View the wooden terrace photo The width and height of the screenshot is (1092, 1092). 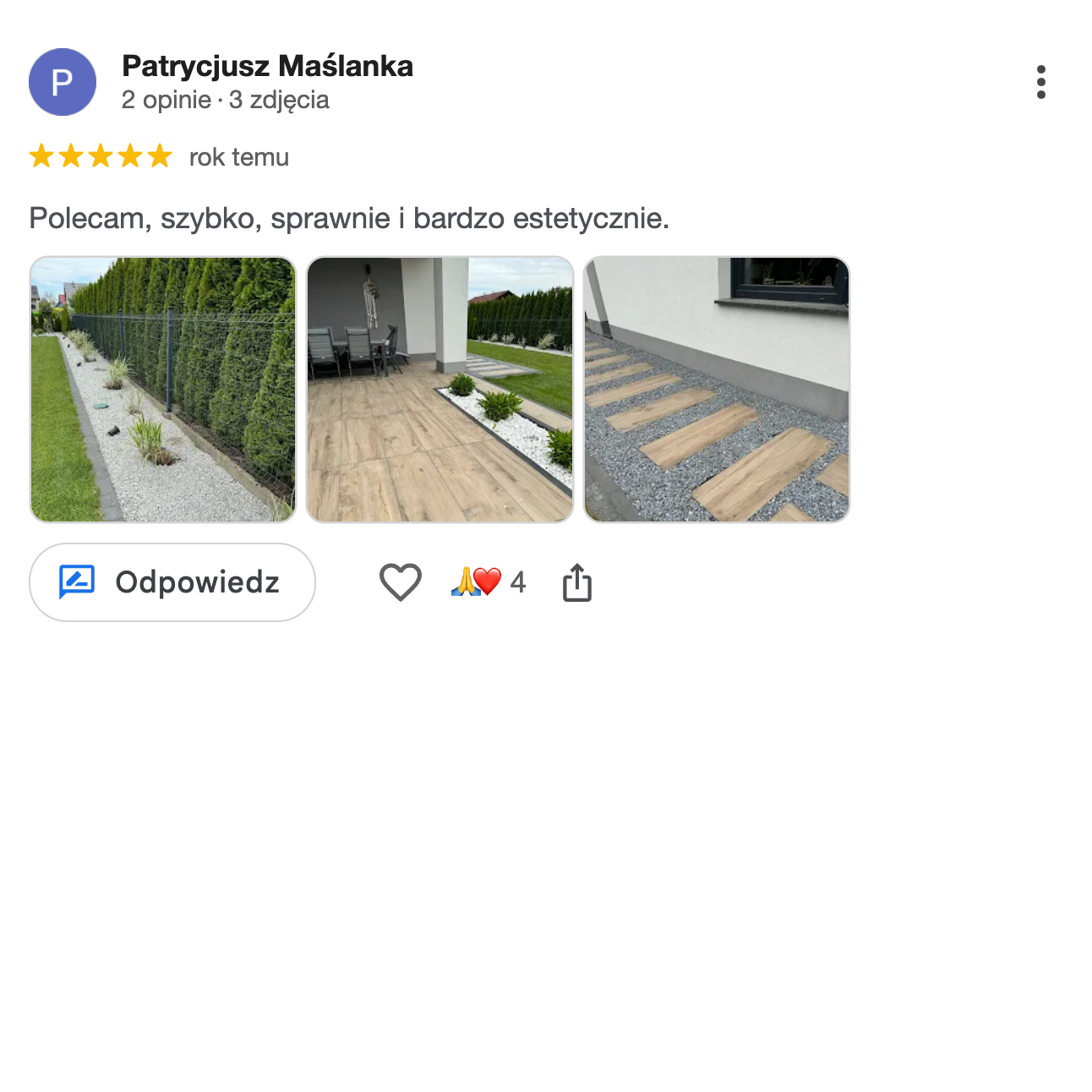[440, 390]
